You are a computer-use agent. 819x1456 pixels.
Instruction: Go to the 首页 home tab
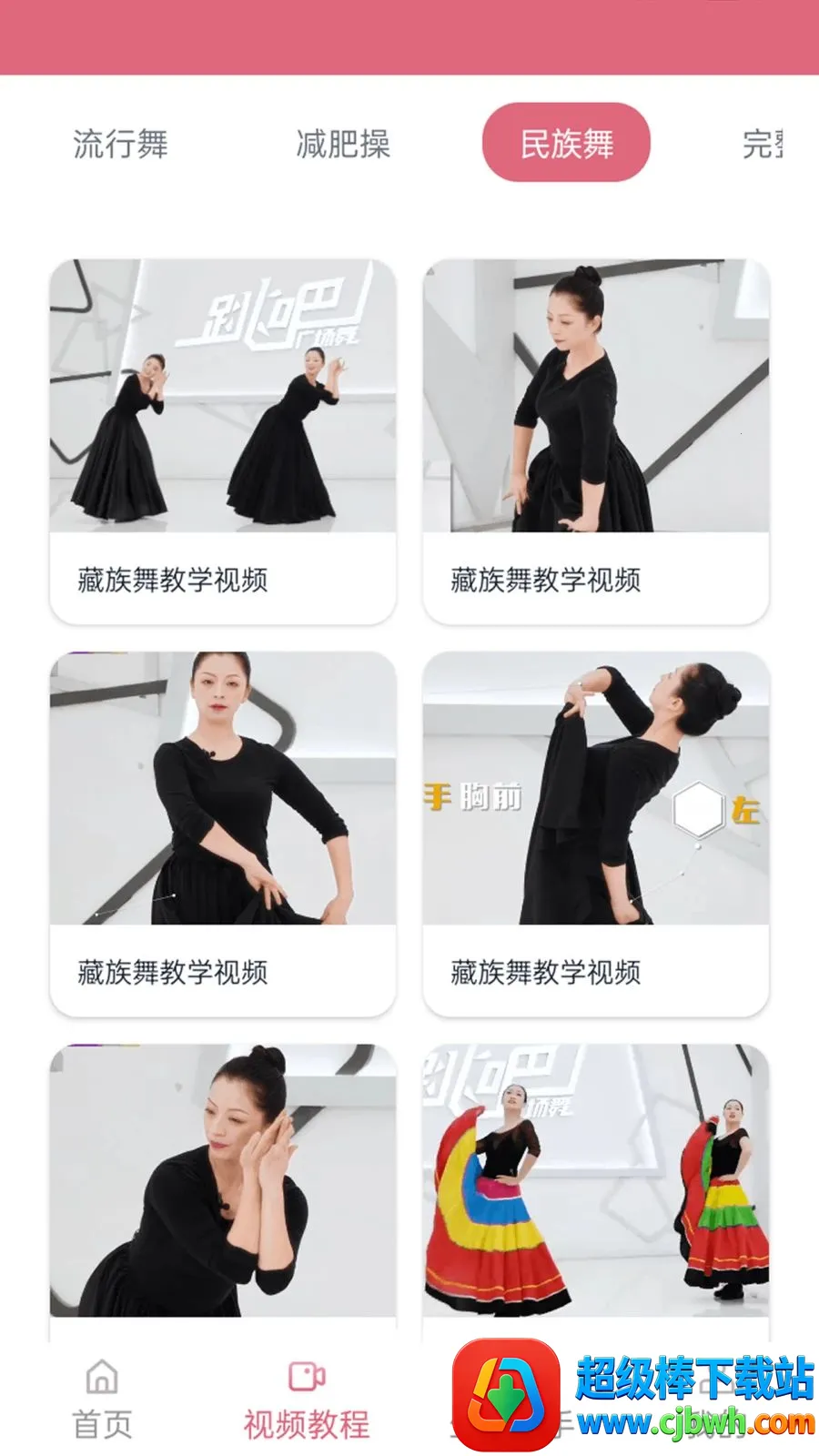(102, 1400)
